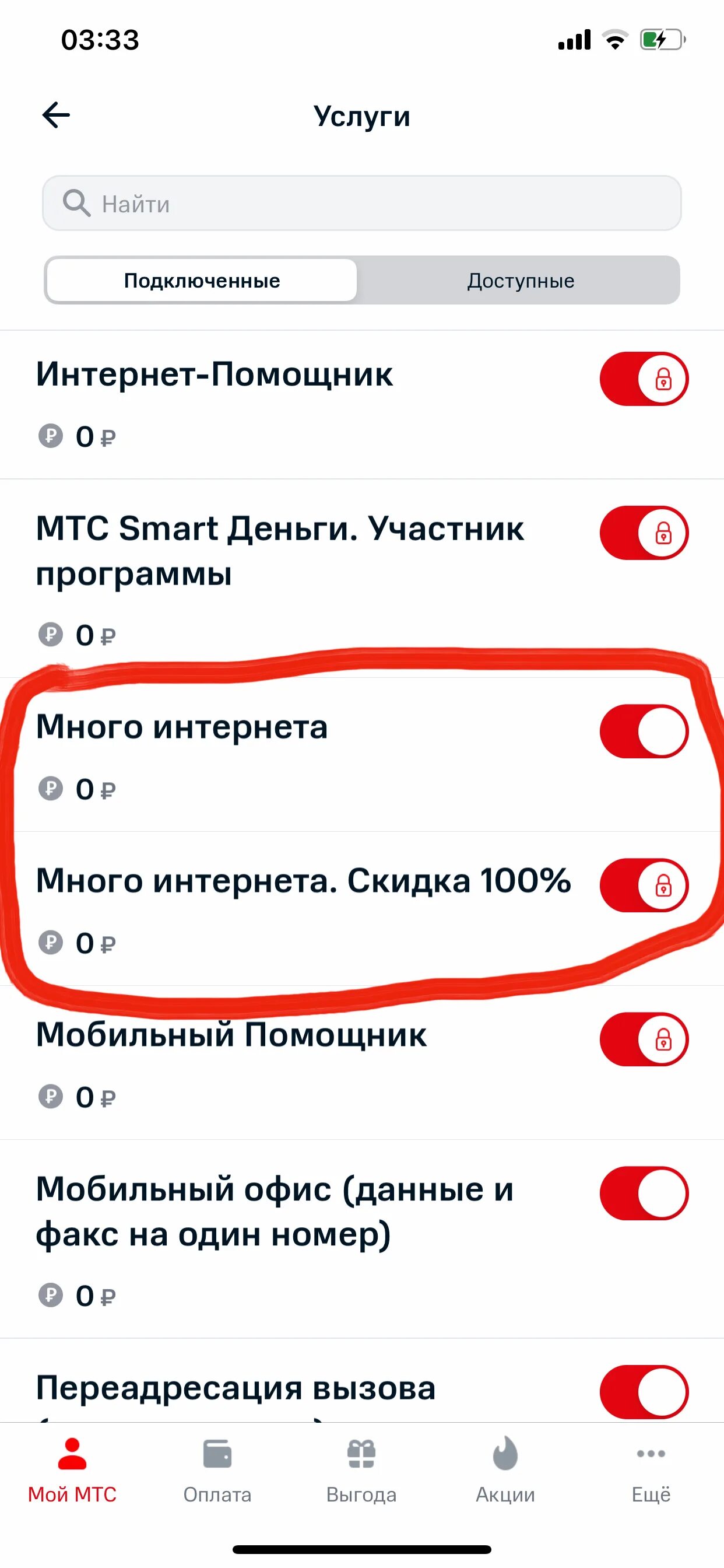Open the Акции tab
Screen dimensions: 724x1568
pos(505,1471)
